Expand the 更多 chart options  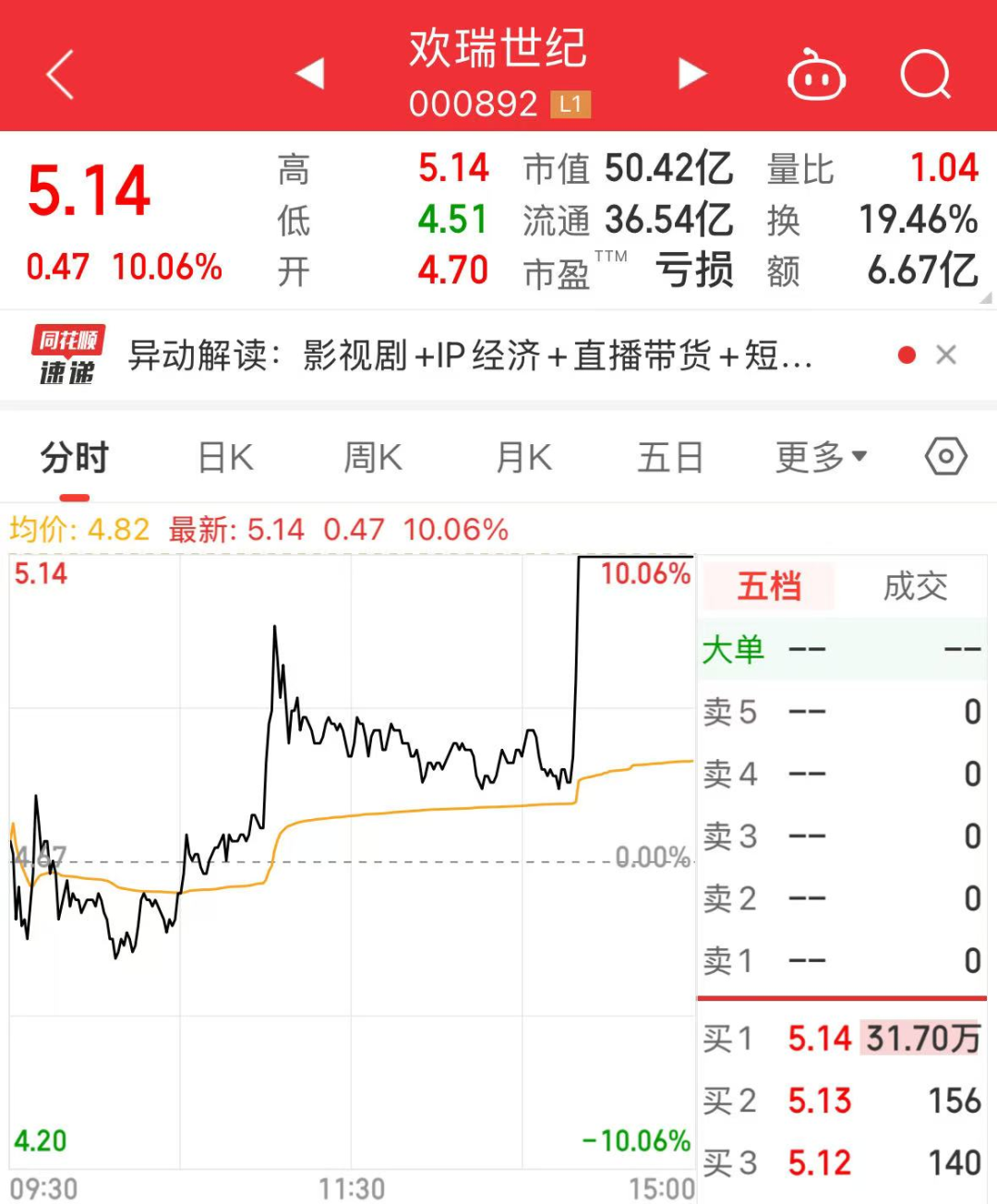click(x=821, y=457)
